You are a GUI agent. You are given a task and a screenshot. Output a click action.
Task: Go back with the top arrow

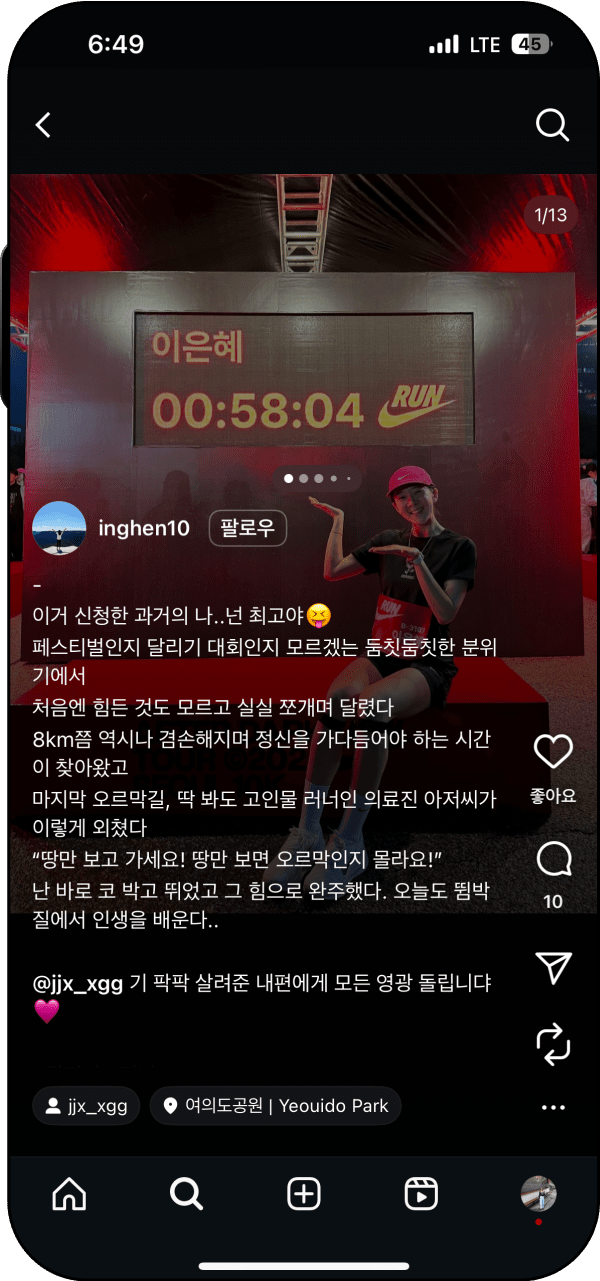43,125
